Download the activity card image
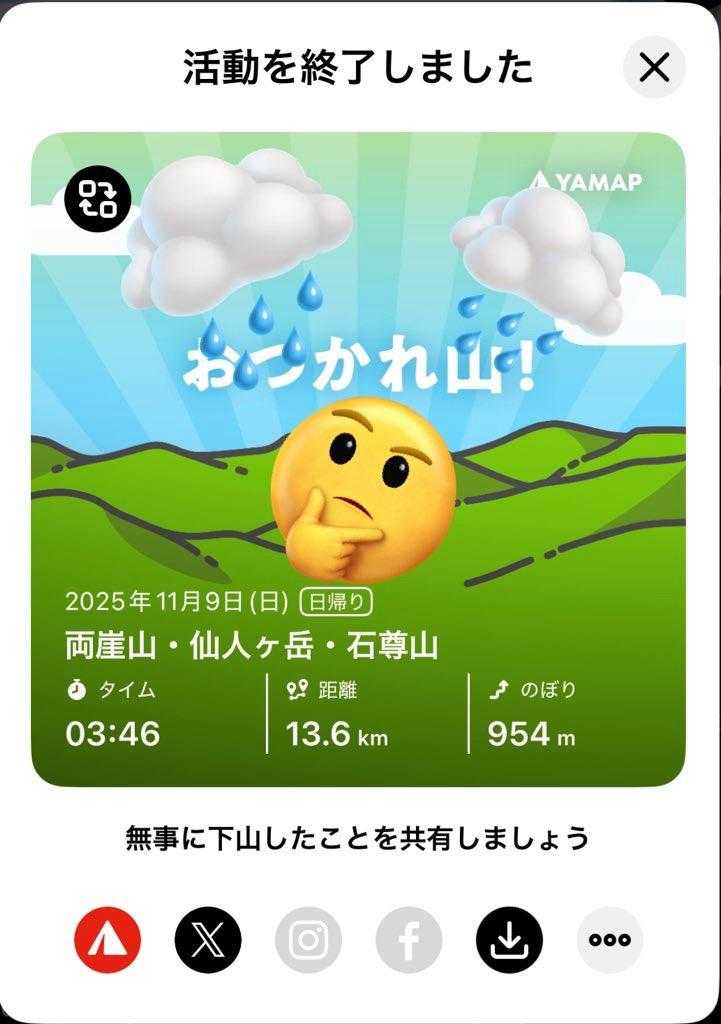This screenshot has width=721, height=1024. tap(509, 940)
